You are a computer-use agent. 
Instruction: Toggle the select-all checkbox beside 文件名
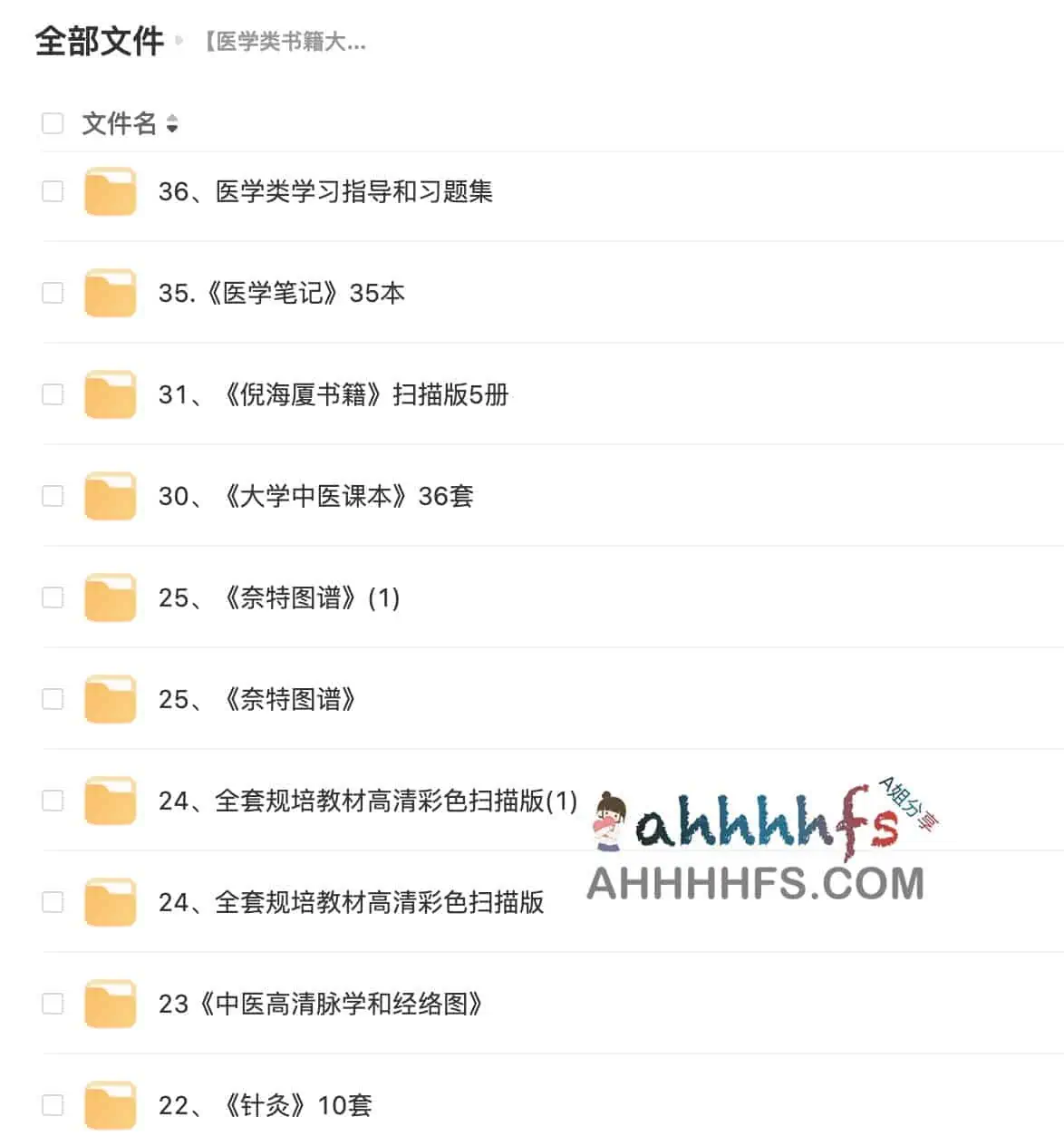tap(53, 123)
